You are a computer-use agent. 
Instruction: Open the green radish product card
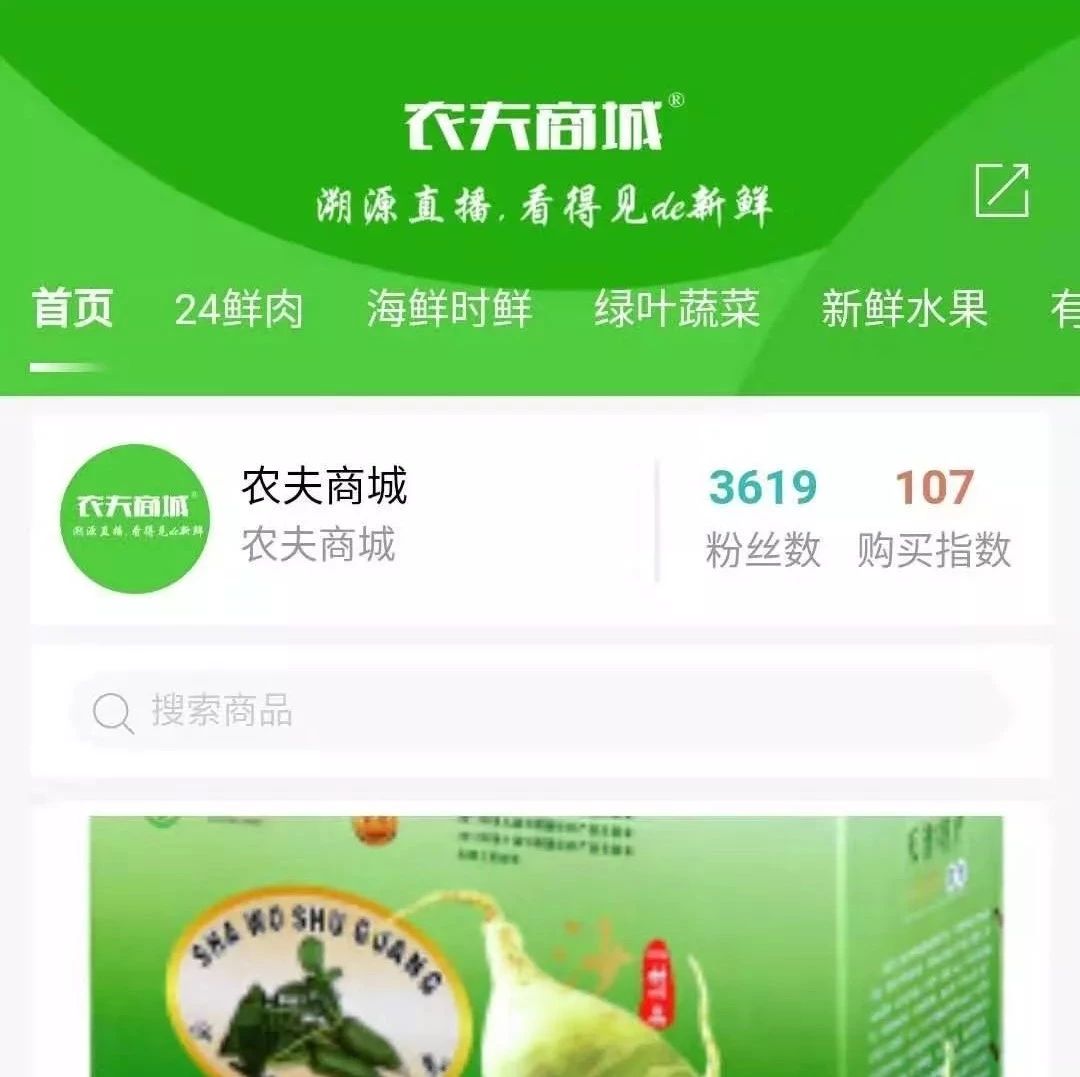pyautogui.click(x=545, y=945)
